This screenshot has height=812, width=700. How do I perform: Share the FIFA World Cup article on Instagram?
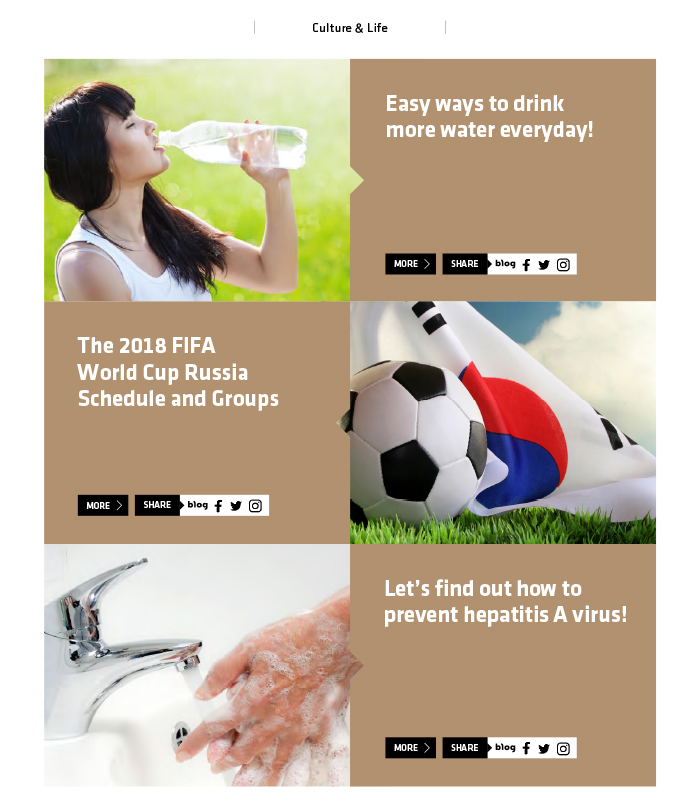pyautogui.click(x=255, y=506)
